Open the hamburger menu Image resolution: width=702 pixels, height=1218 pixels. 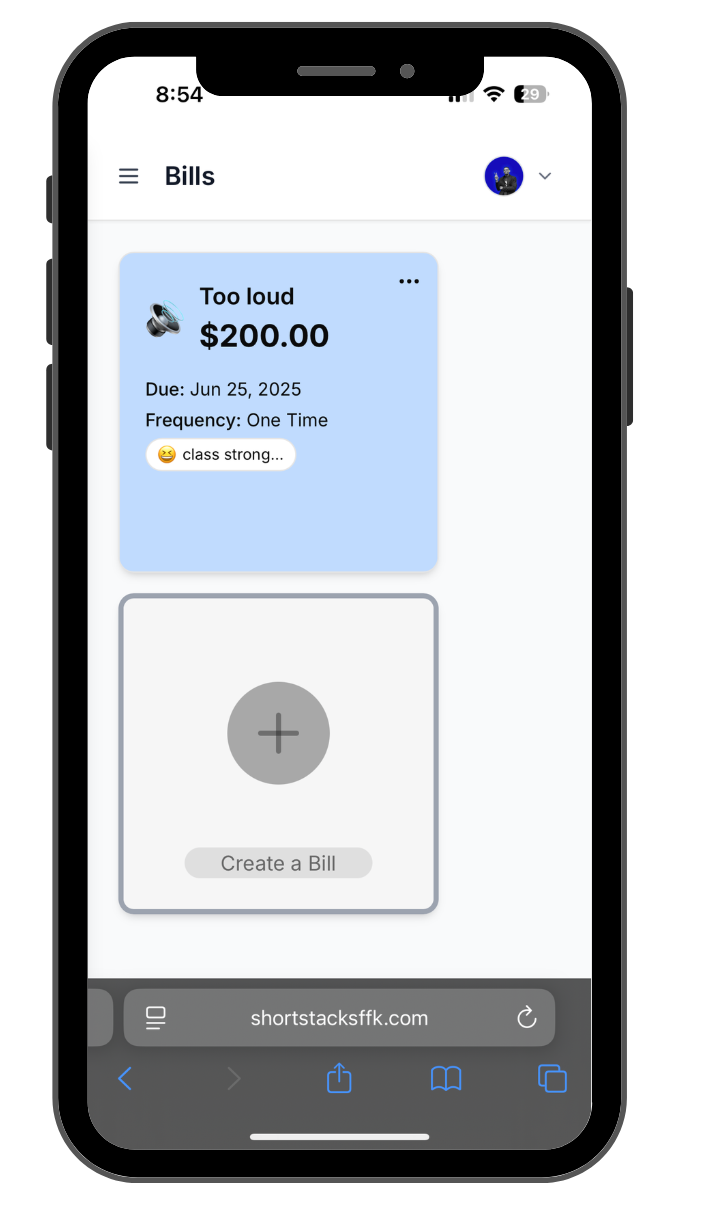click(x=129, y=176)
